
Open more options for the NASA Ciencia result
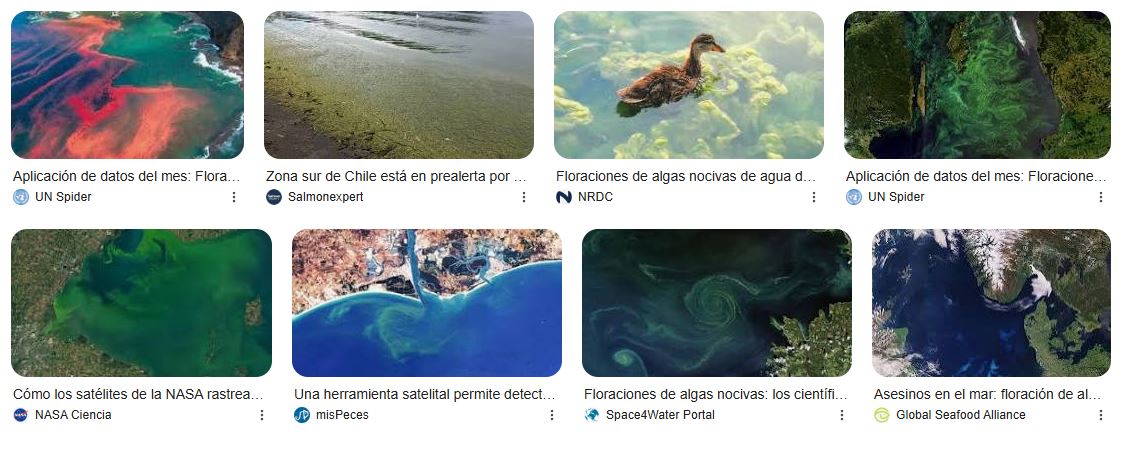pos(261,415)
